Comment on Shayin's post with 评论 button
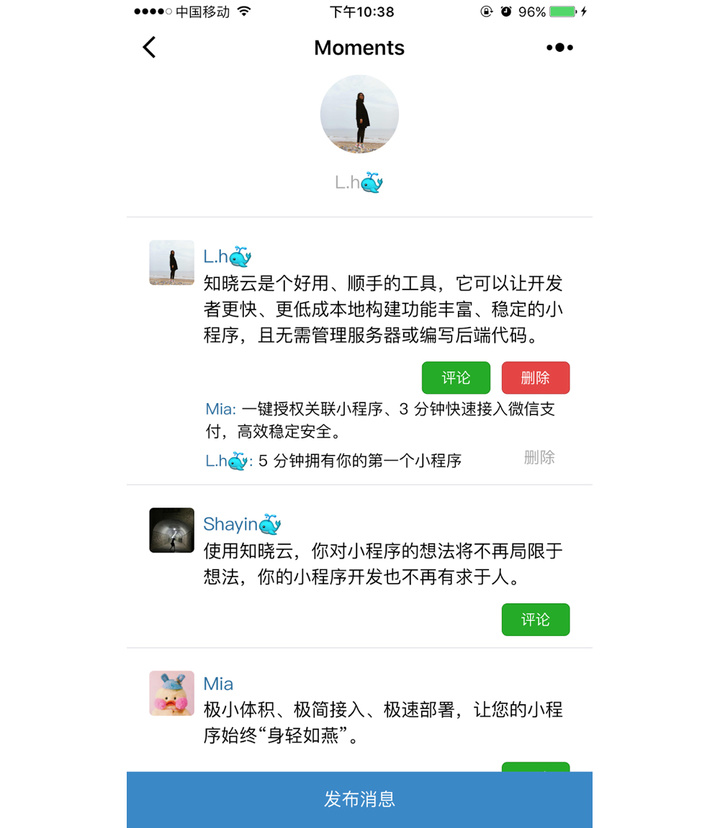The image size is (720, 828). [535, 619]
